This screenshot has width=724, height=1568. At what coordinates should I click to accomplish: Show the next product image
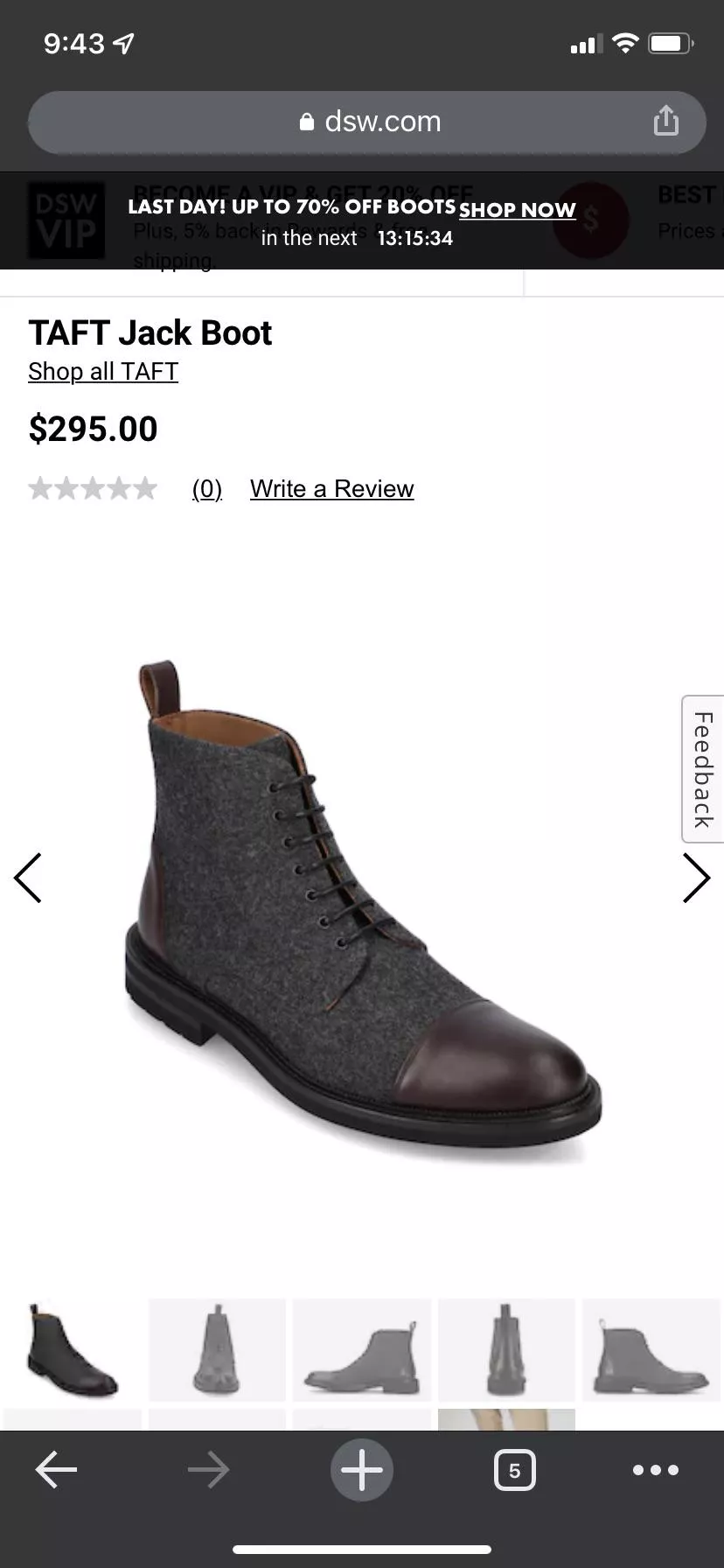coord(695,878)
